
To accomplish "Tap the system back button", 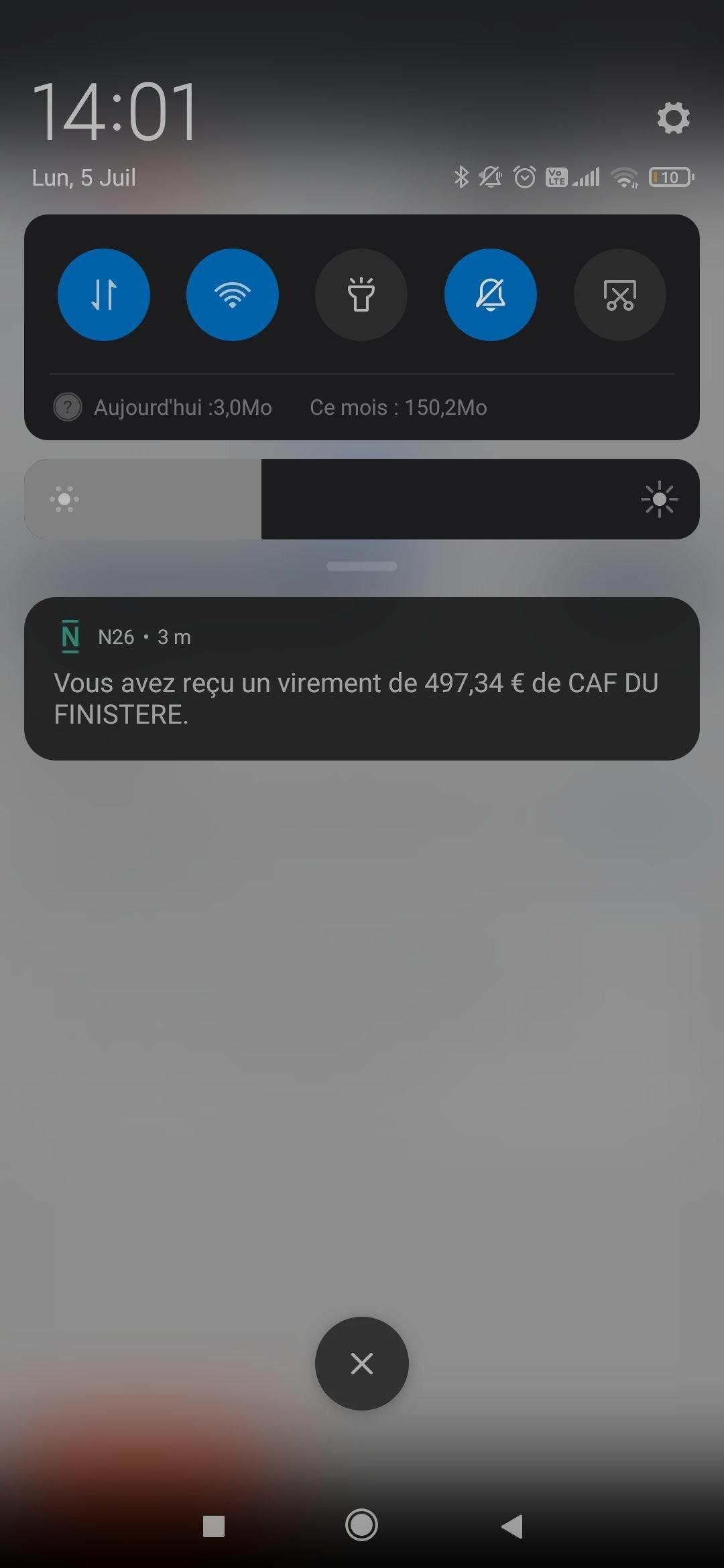I will 512,1526.
